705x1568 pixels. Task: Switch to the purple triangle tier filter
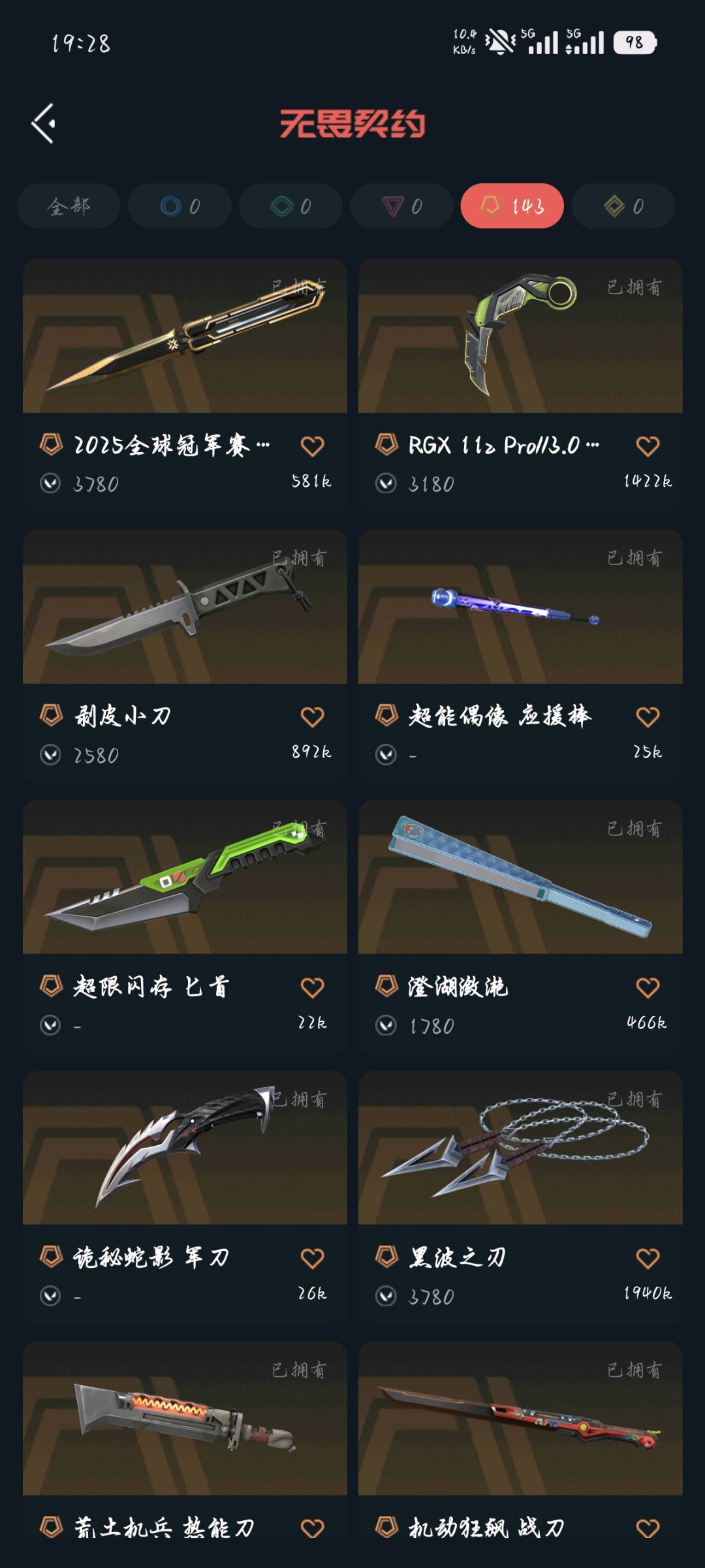(401, 206)
